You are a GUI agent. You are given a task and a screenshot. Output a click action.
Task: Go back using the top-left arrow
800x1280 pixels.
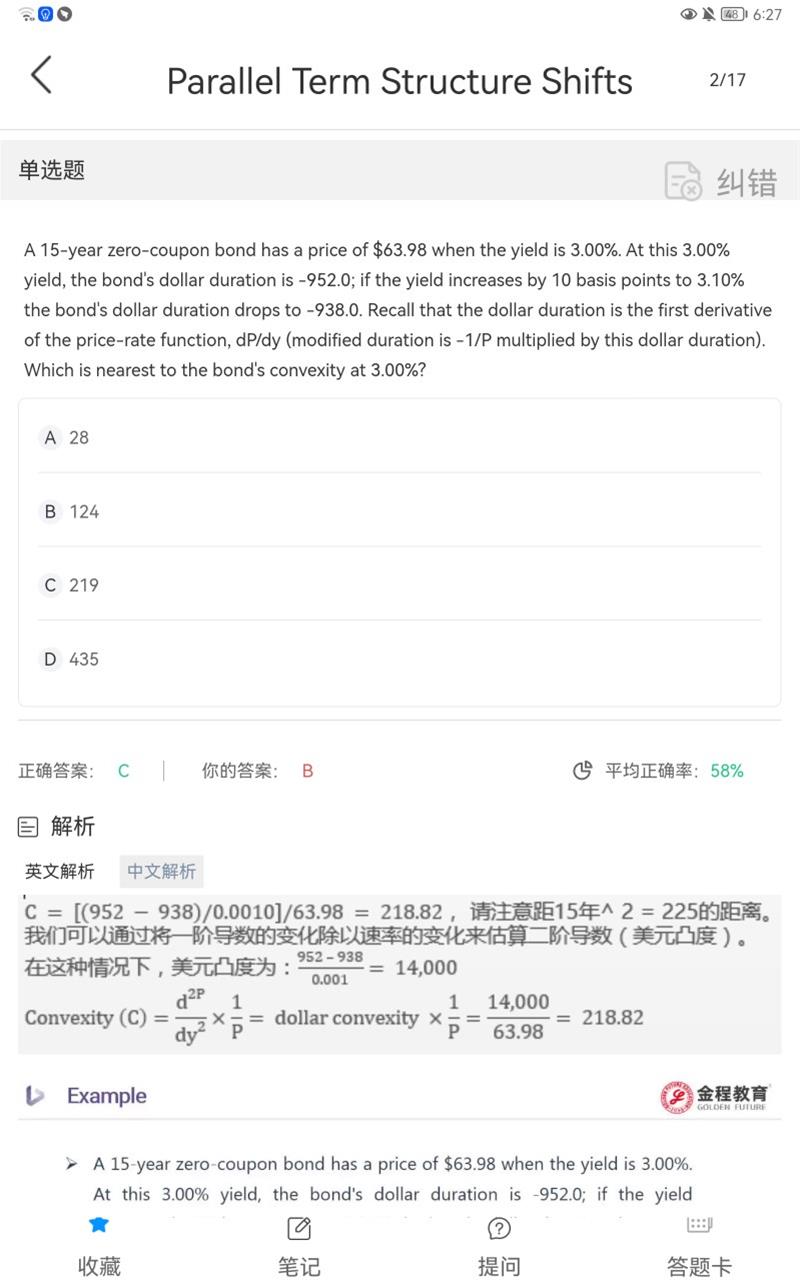pos(41,75)
